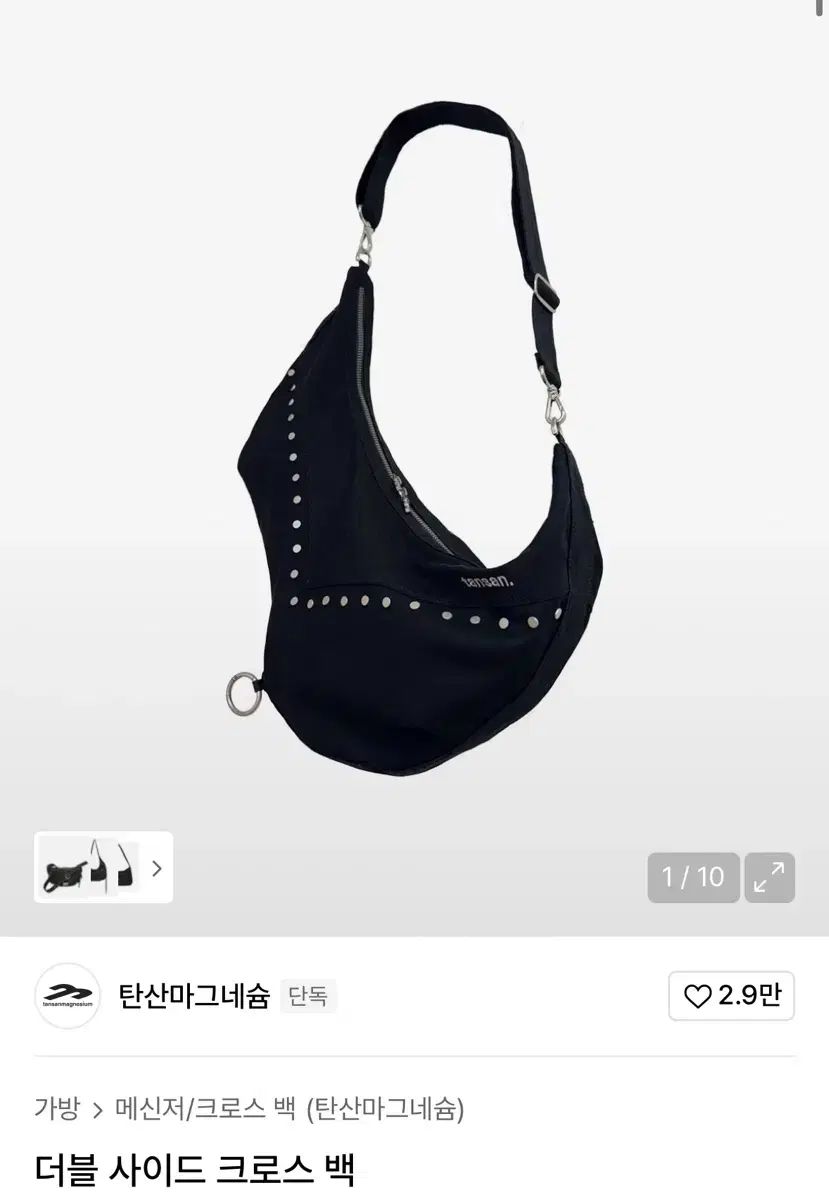Expand the product image to fullscreen
Viewport: 829px width, 1200px height.
[769, 877]
